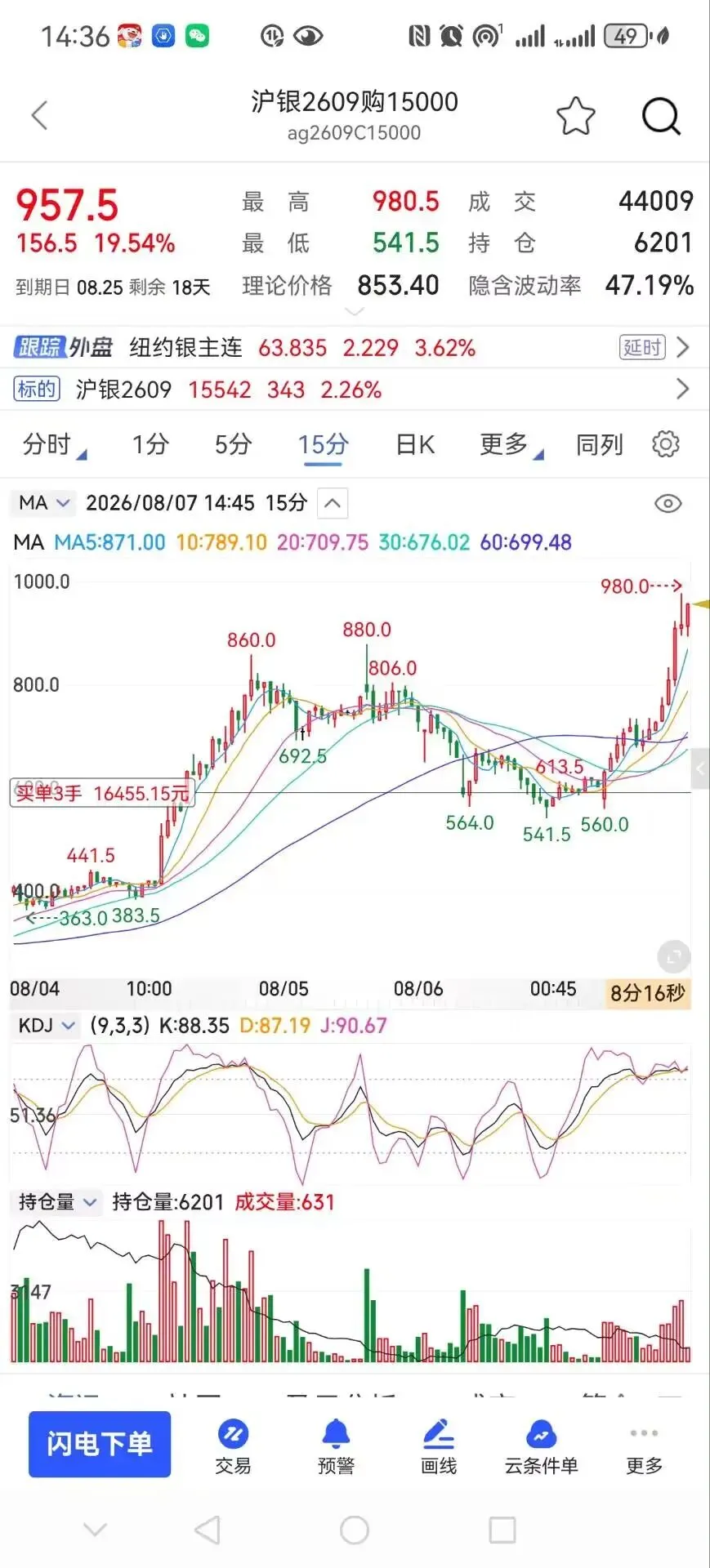Viewport: 710px width, 1568px height.
Task: Toggle chart indicator visibility eye icon
Action: point(668,504)
